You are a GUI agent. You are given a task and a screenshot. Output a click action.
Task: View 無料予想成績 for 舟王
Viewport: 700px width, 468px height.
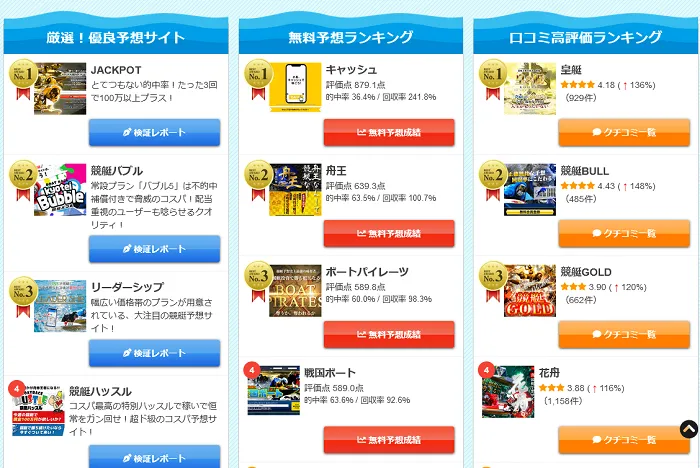[389, 233]
